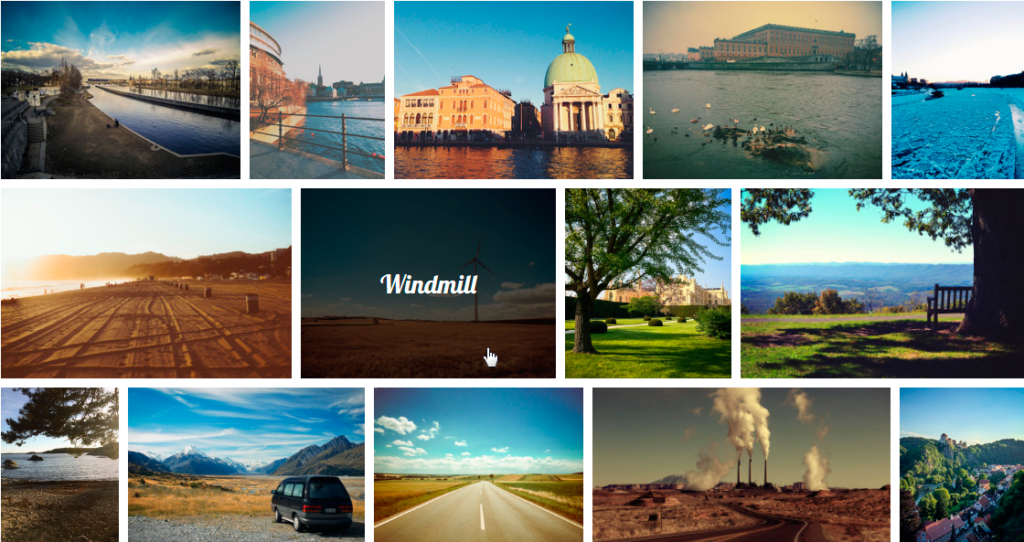
Task: Select the riverside railing photo
Action: click(x=317, y=90)
